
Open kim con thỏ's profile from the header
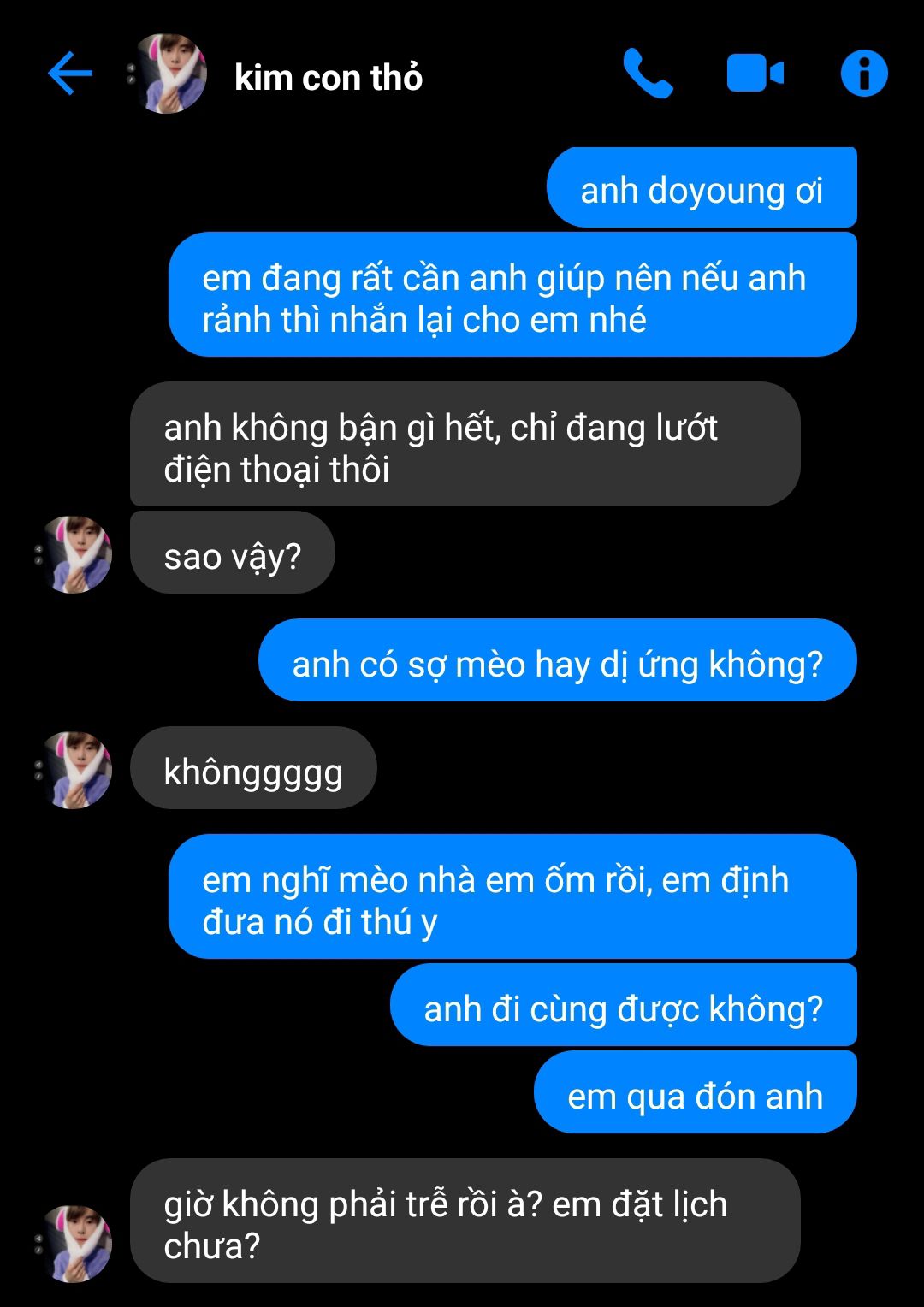click(x=328, y=78)
